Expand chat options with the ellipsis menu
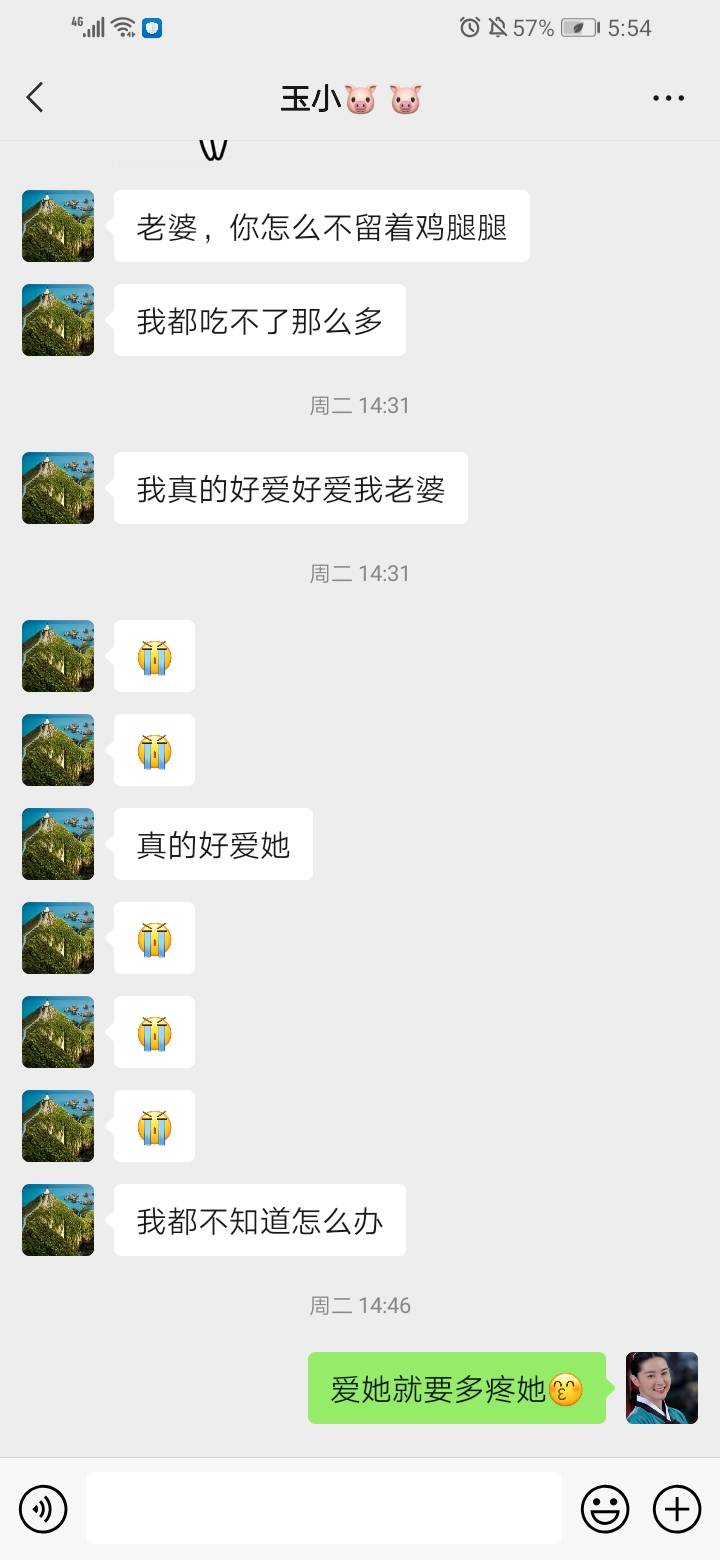The image size is (720, 1560). [667, 97]
